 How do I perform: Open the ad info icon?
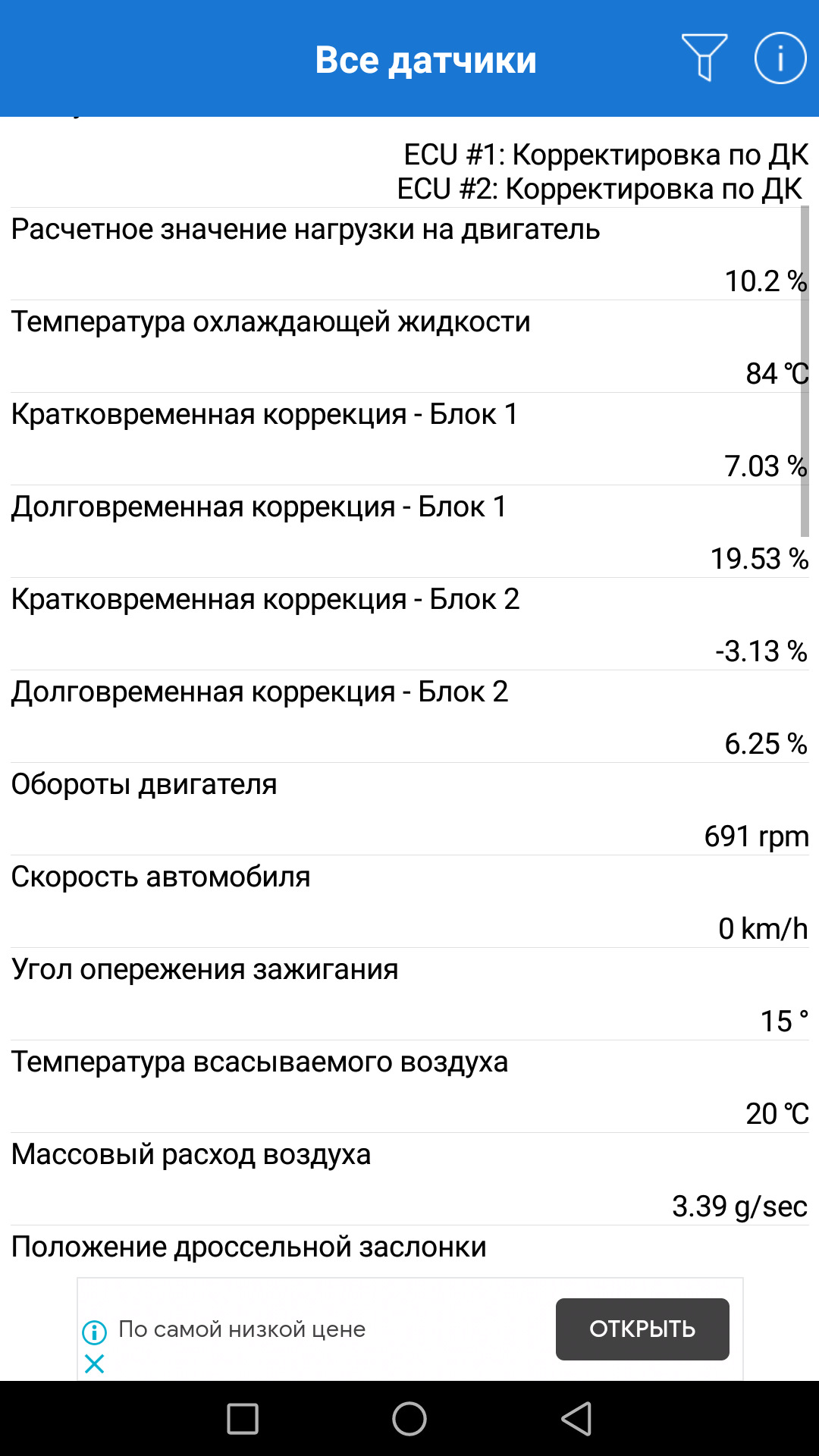95,1332
